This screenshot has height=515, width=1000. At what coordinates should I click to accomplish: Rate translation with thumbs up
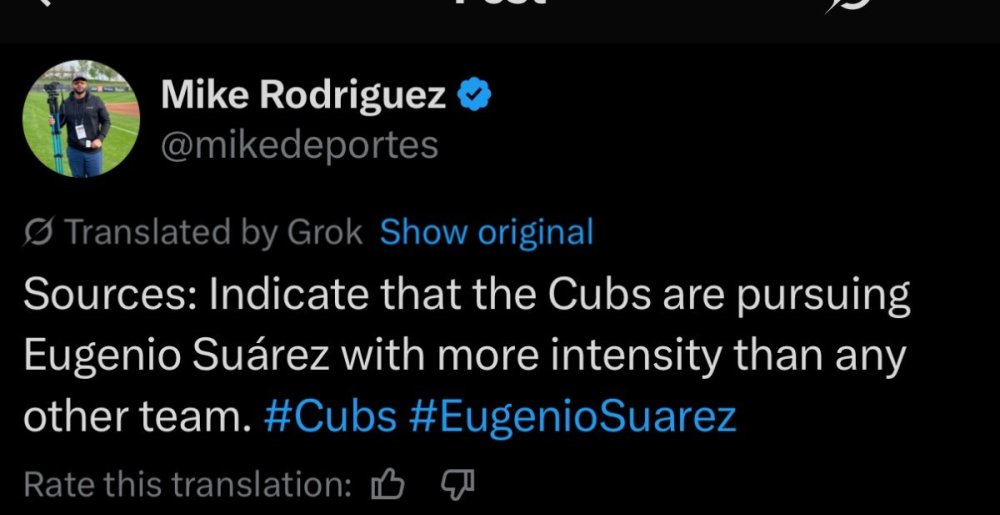(387, 485)
